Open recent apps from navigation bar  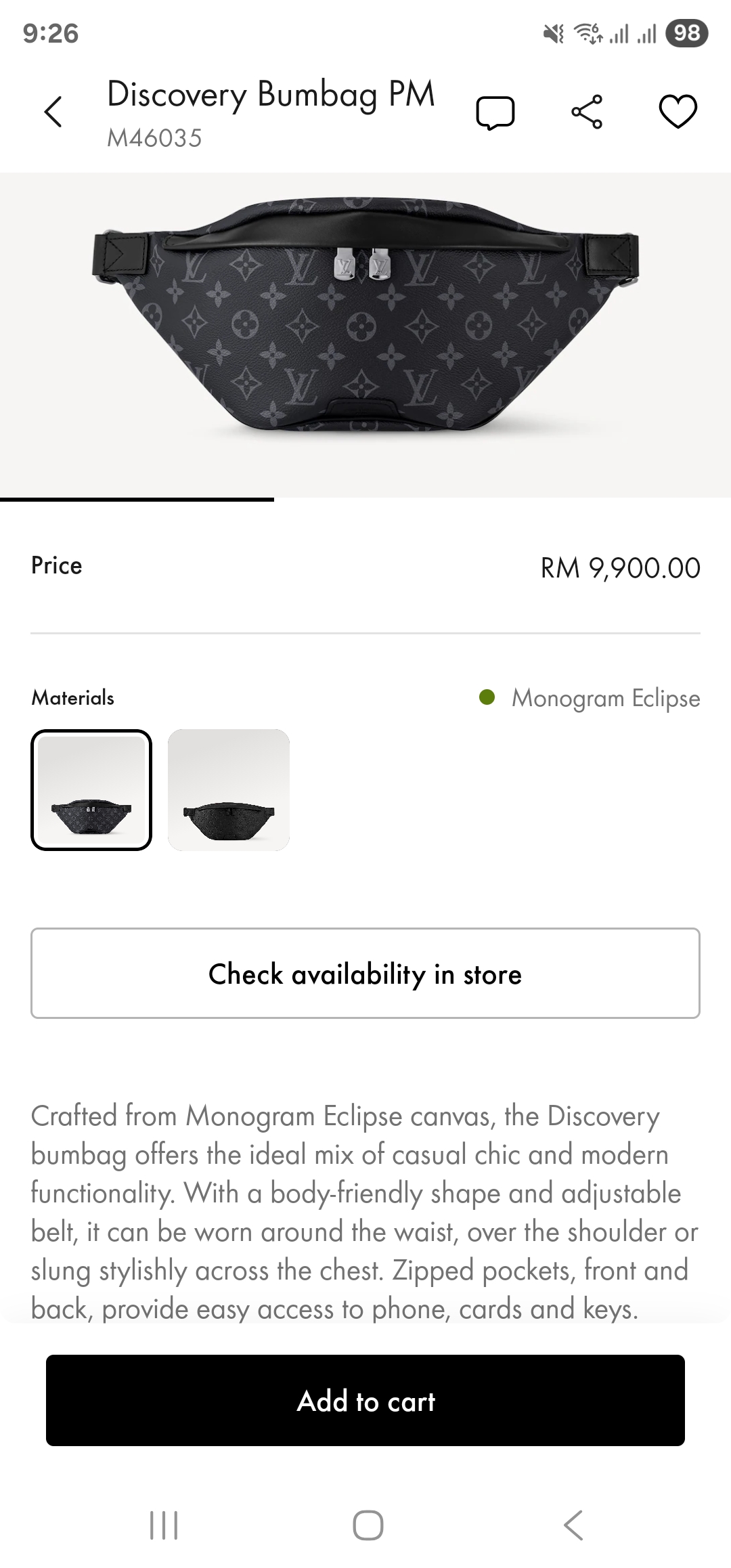pos(163,1525)
